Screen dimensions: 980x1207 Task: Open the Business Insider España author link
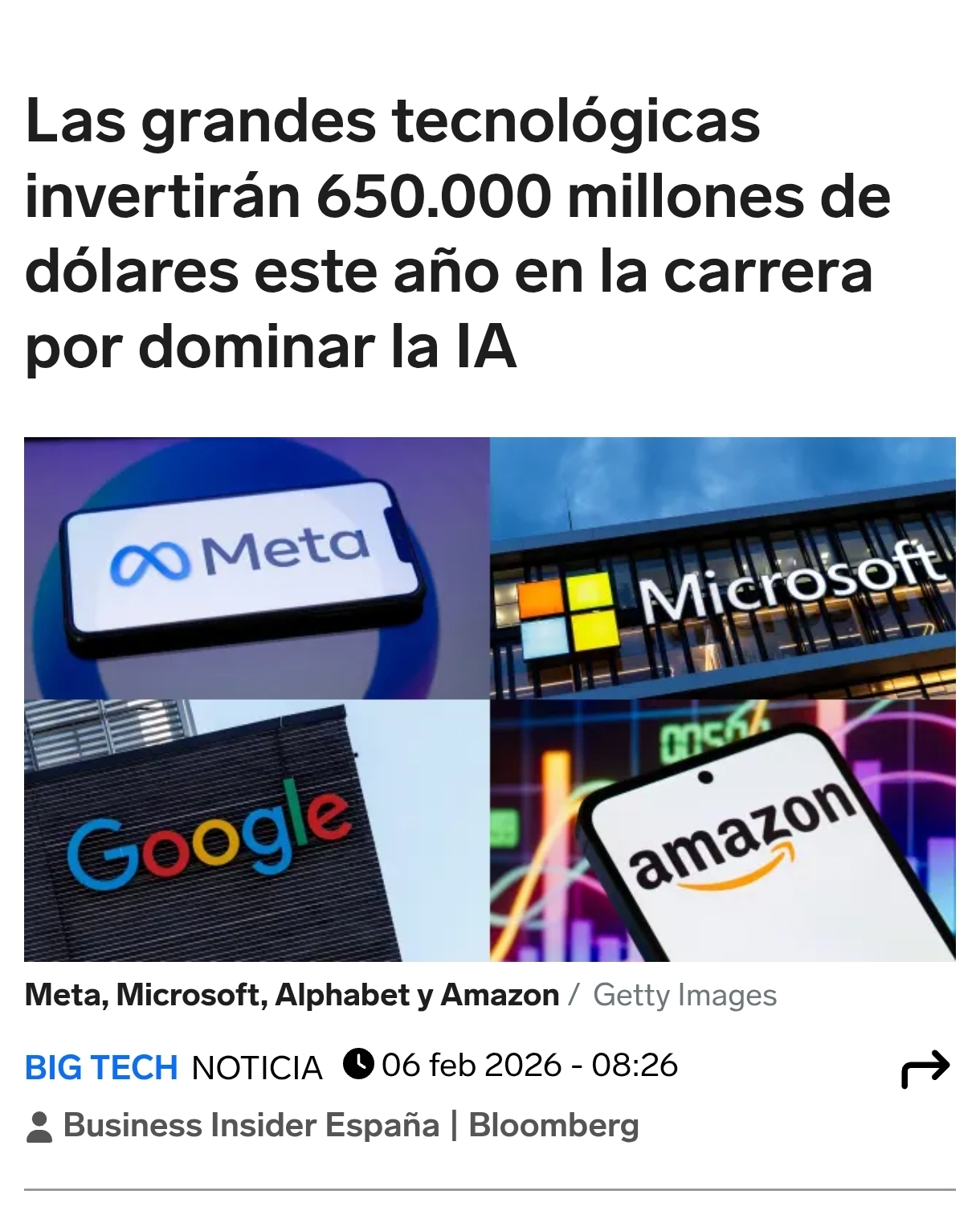coord(251,1125)
